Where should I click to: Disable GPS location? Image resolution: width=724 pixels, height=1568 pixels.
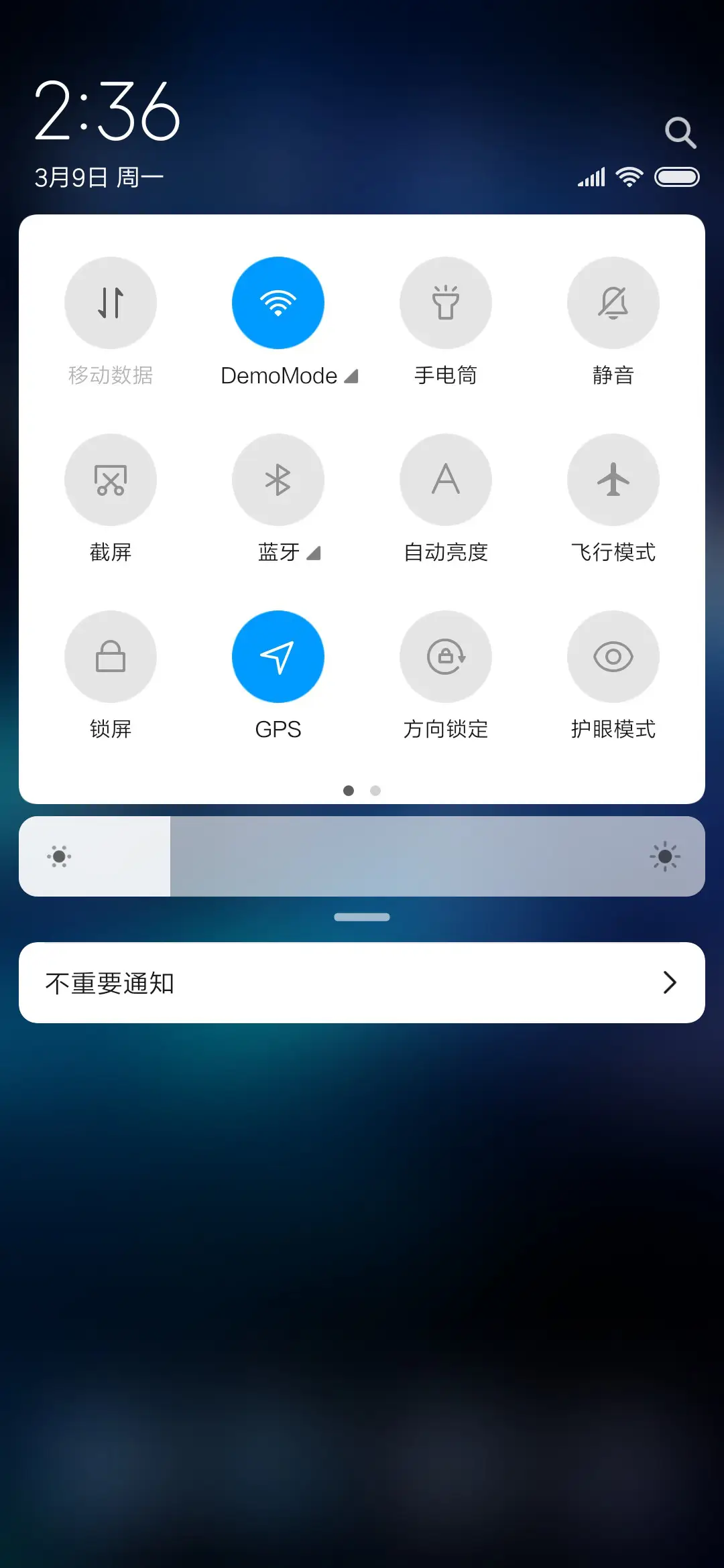278,657
